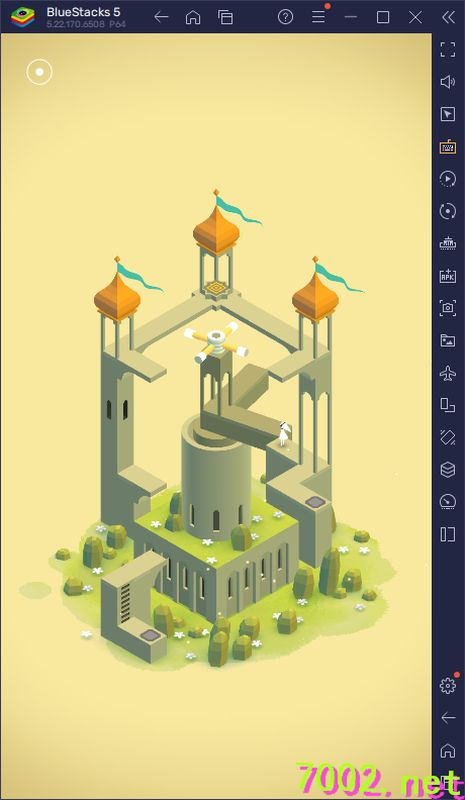Tap the sidebar Android back arrow
The image size is (465, 800).
(x=448, y=718)
